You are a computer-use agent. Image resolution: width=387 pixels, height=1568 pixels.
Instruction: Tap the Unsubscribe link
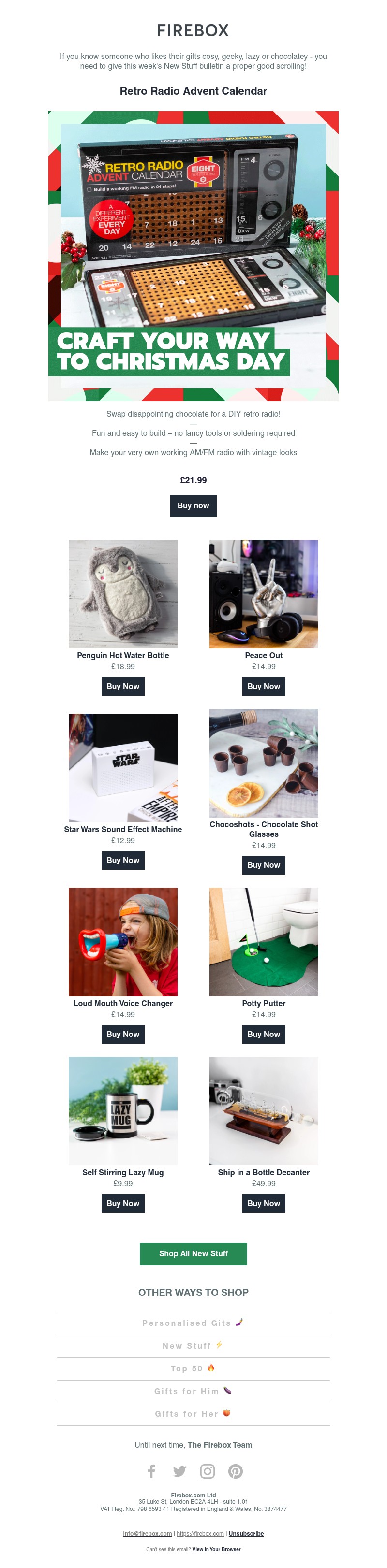click(246, 1533)
